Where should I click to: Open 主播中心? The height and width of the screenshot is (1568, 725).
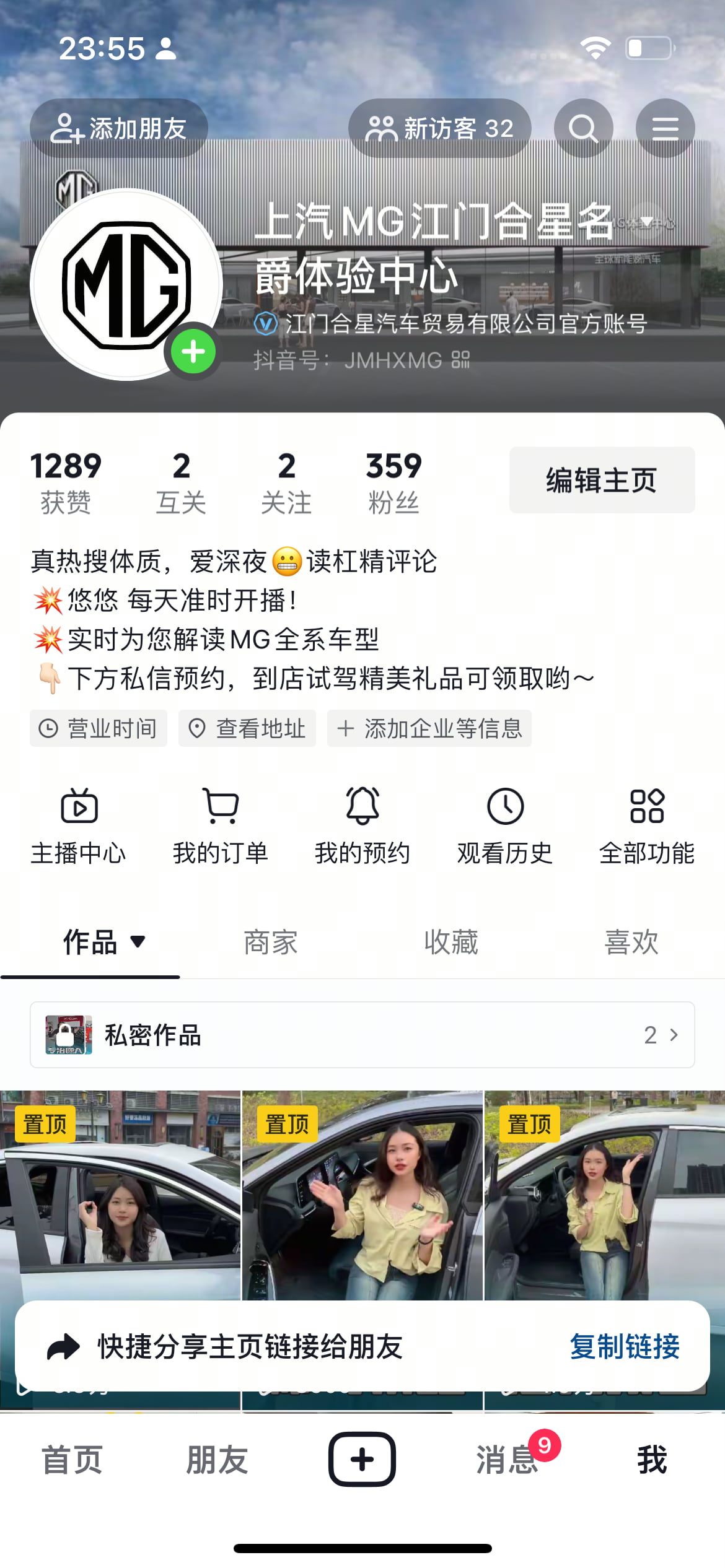pyautogui.click(x=79, y=825)
